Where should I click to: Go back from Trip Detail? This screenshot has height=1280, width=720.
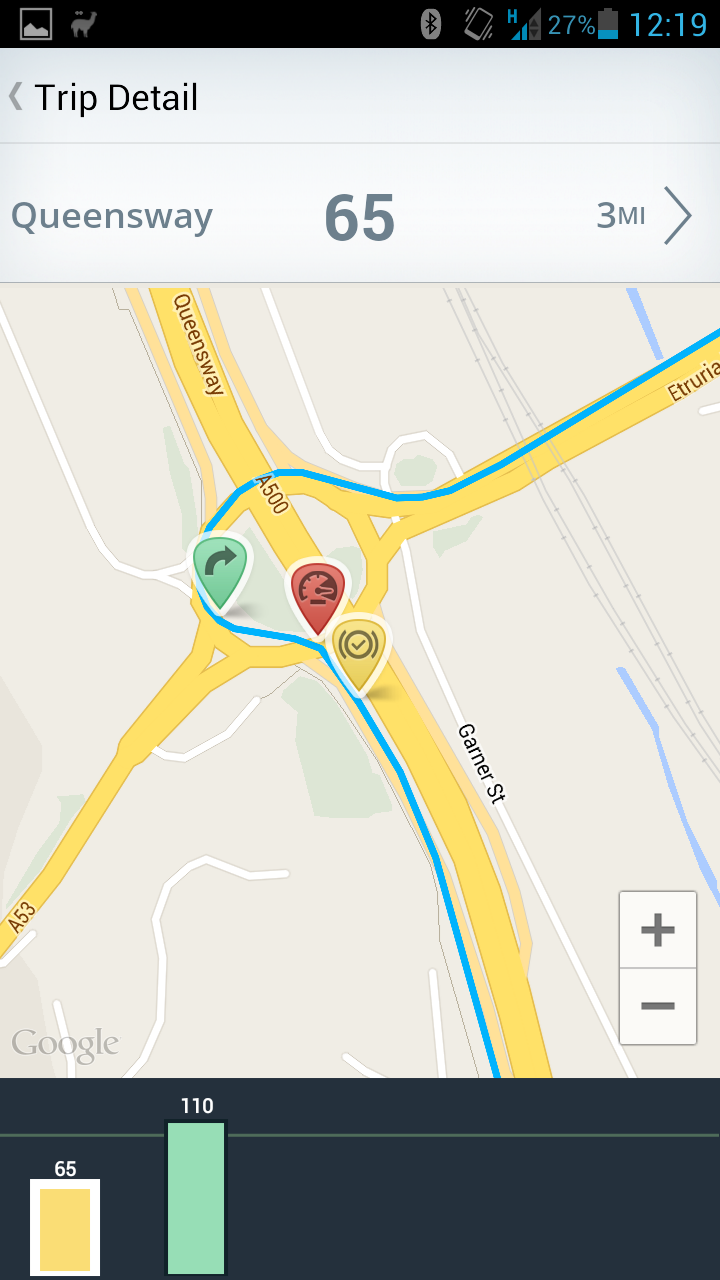point(104,97)
